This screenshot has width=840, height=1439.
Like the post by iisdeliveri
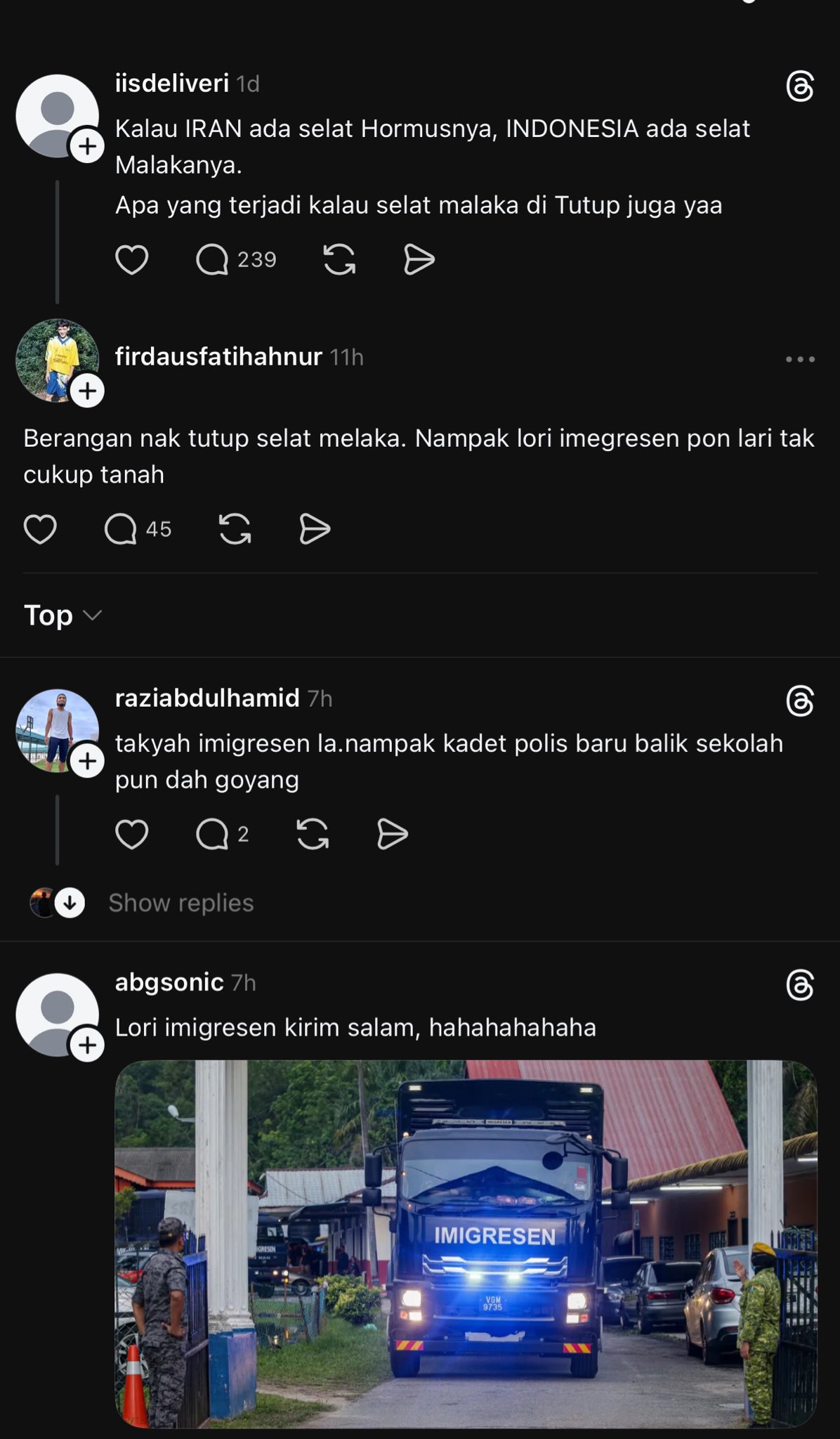pyautogui.click(x=131, y=260)
